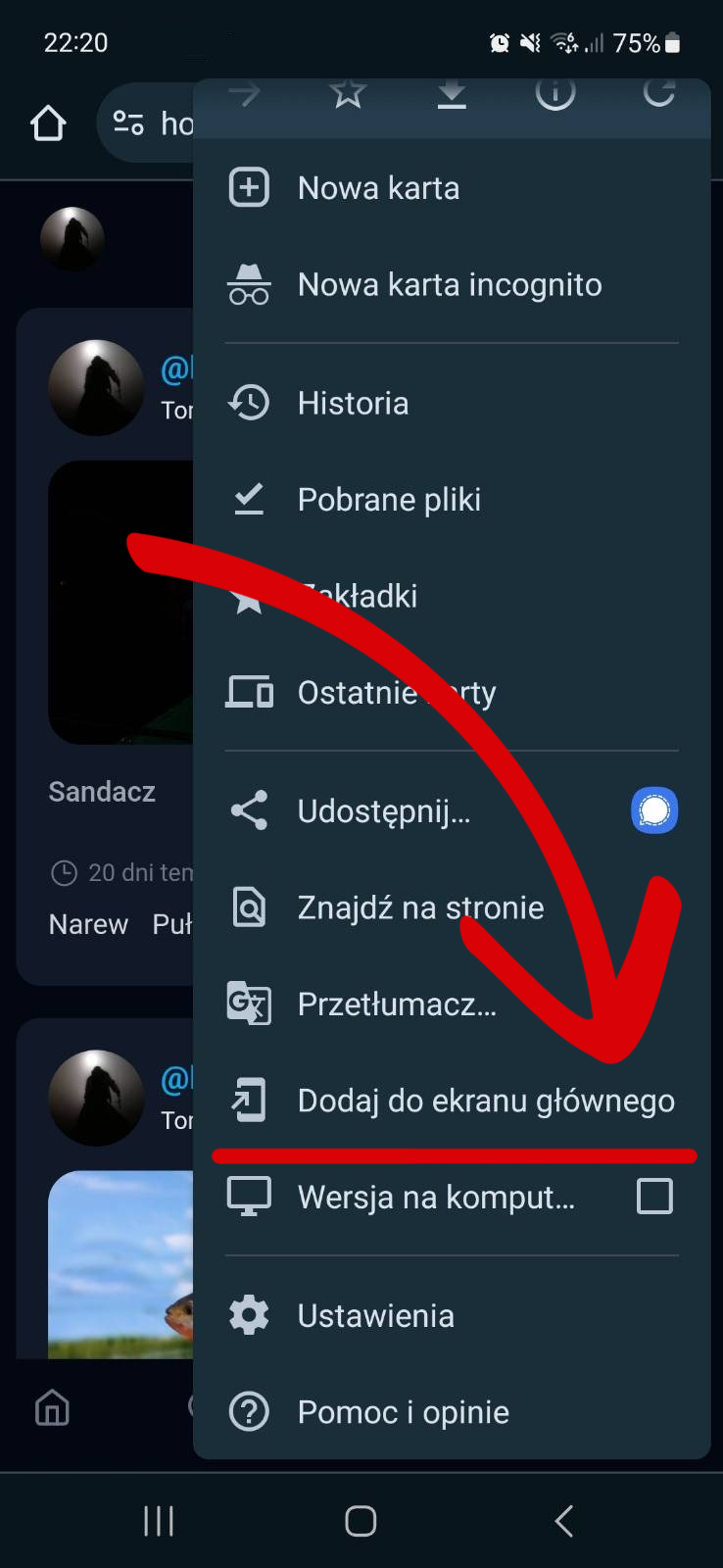723x1568 pixels.
Task: Open Nowa karta
Action: pyautogui.click(x=378, y=187)
